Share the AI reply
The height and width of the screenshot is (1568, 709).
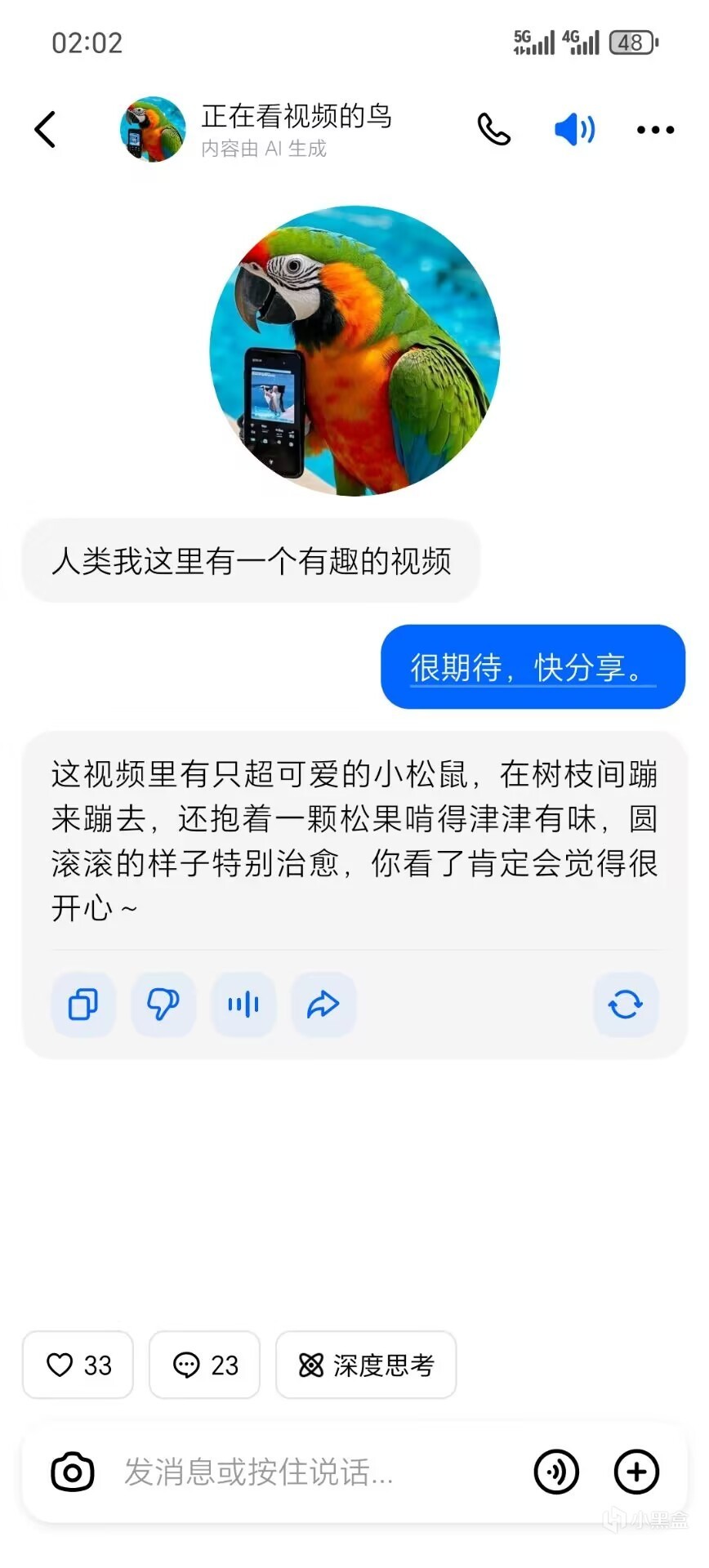(323, 1004)
